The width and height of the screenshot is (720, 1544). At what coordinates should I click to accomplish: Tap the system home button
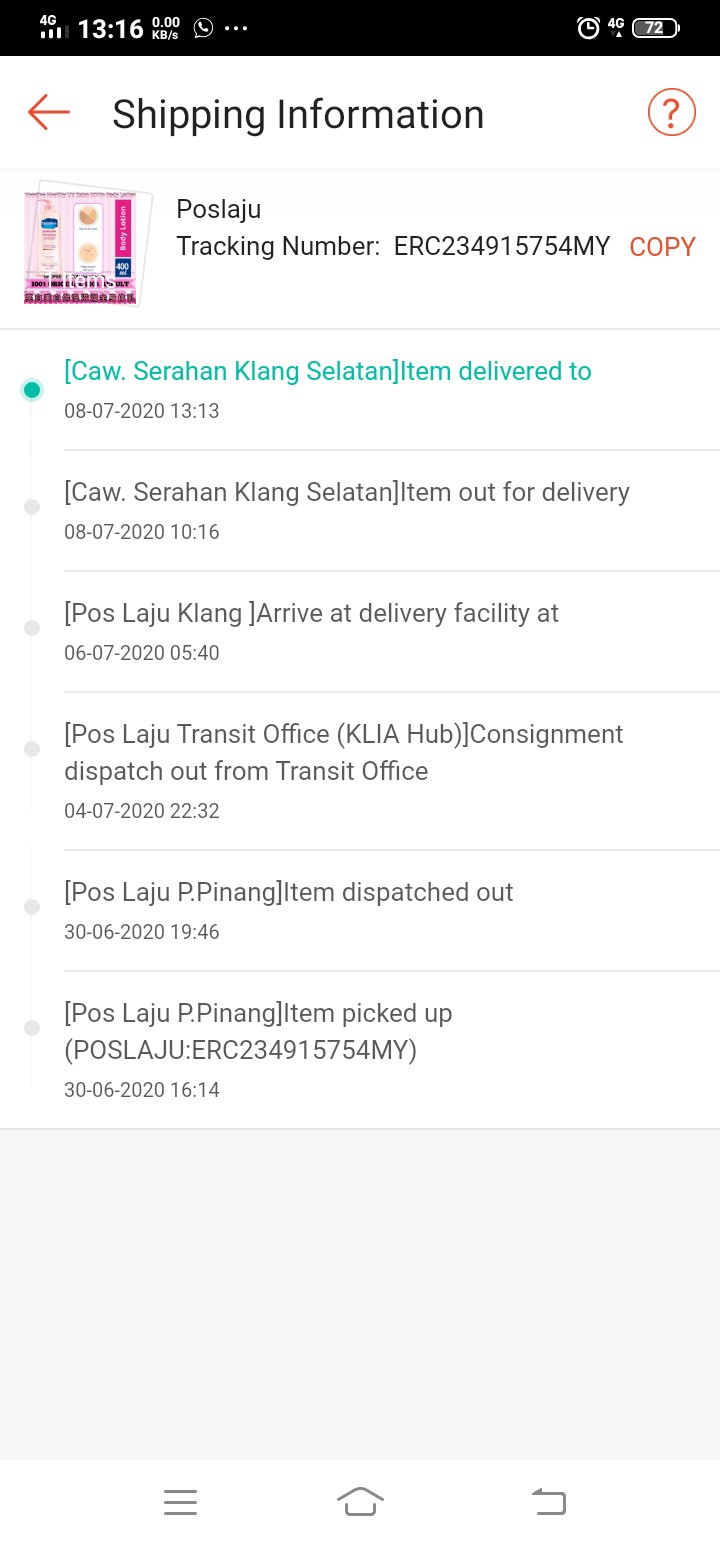point(360,1501)
